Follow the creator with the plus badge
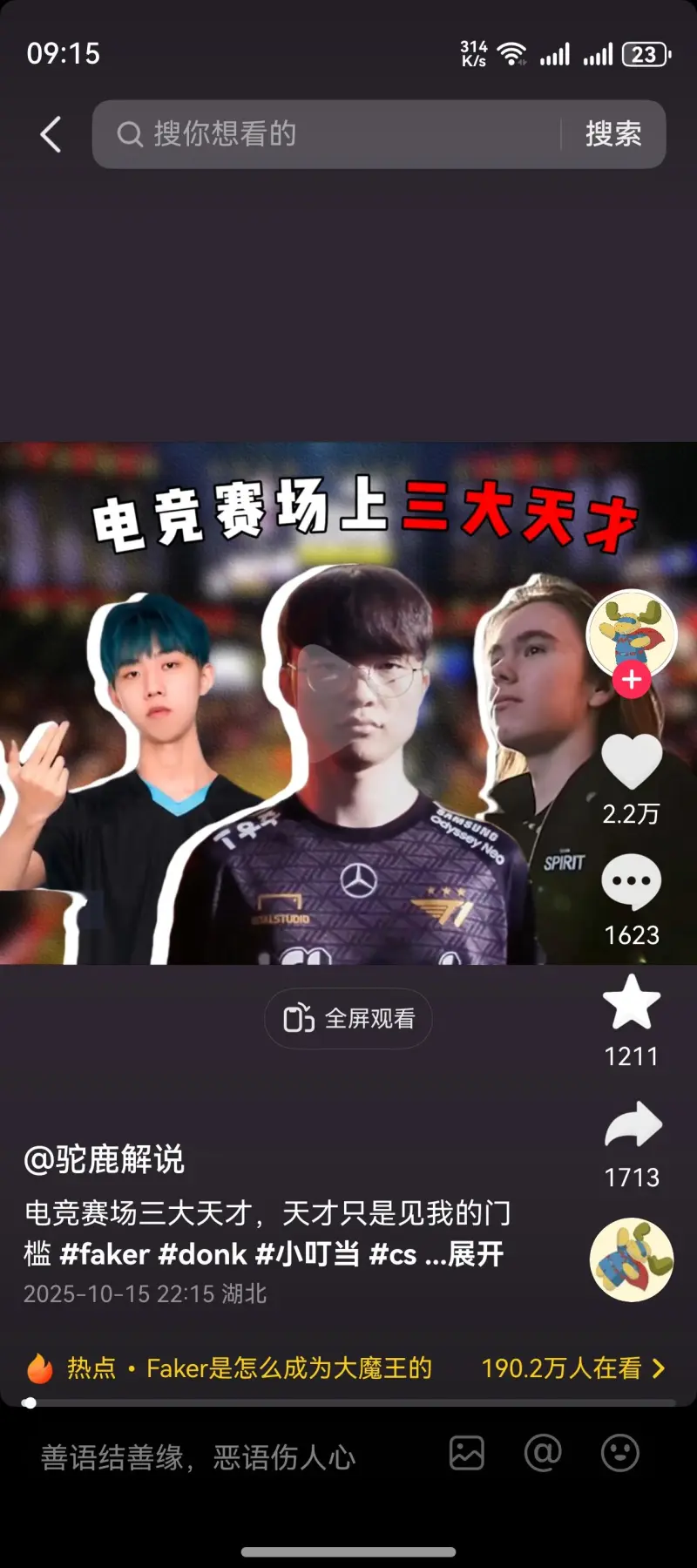This screenshot has width=697, height=1568. [632, 679]
